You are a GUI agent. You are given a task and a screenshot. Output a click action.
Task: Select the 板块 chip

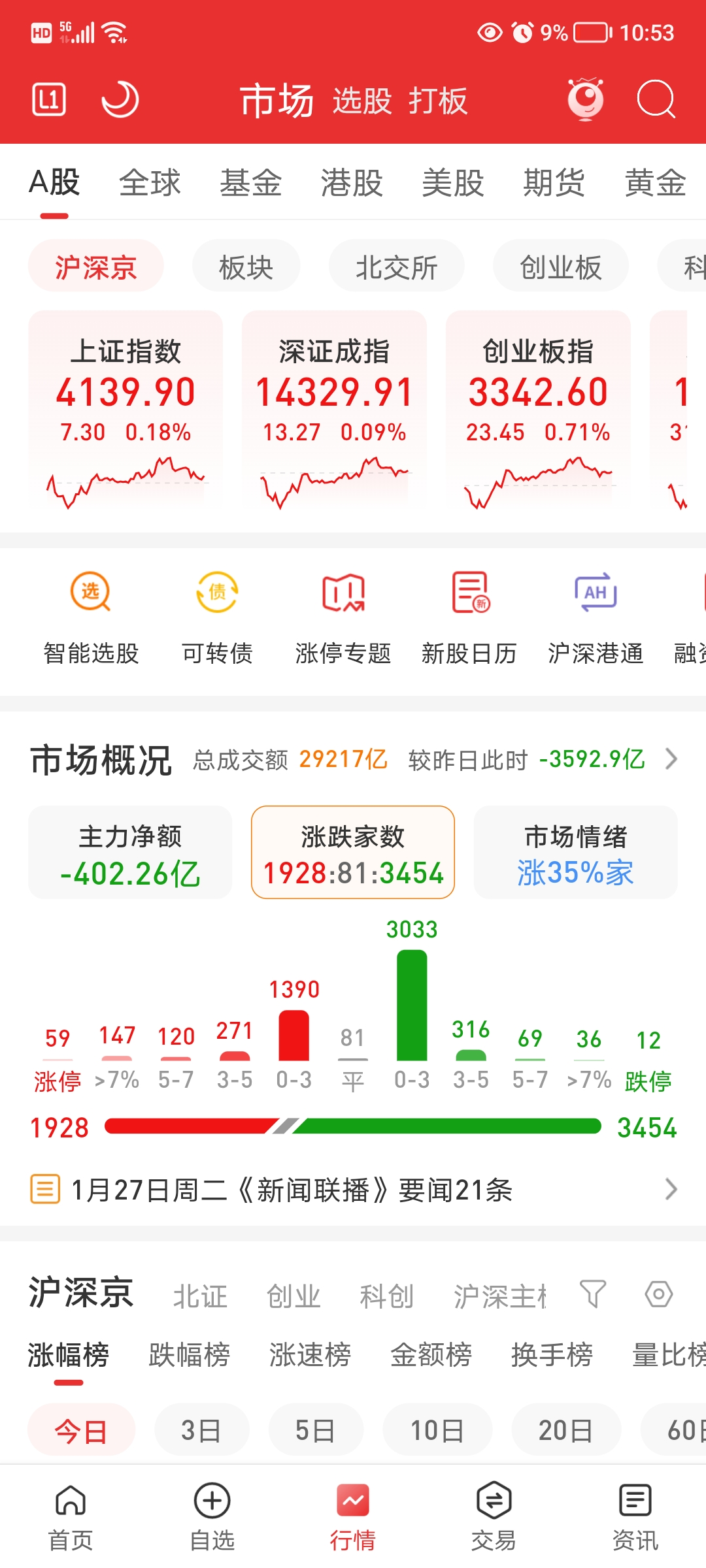pyautogui.click(x=246, y=267)
